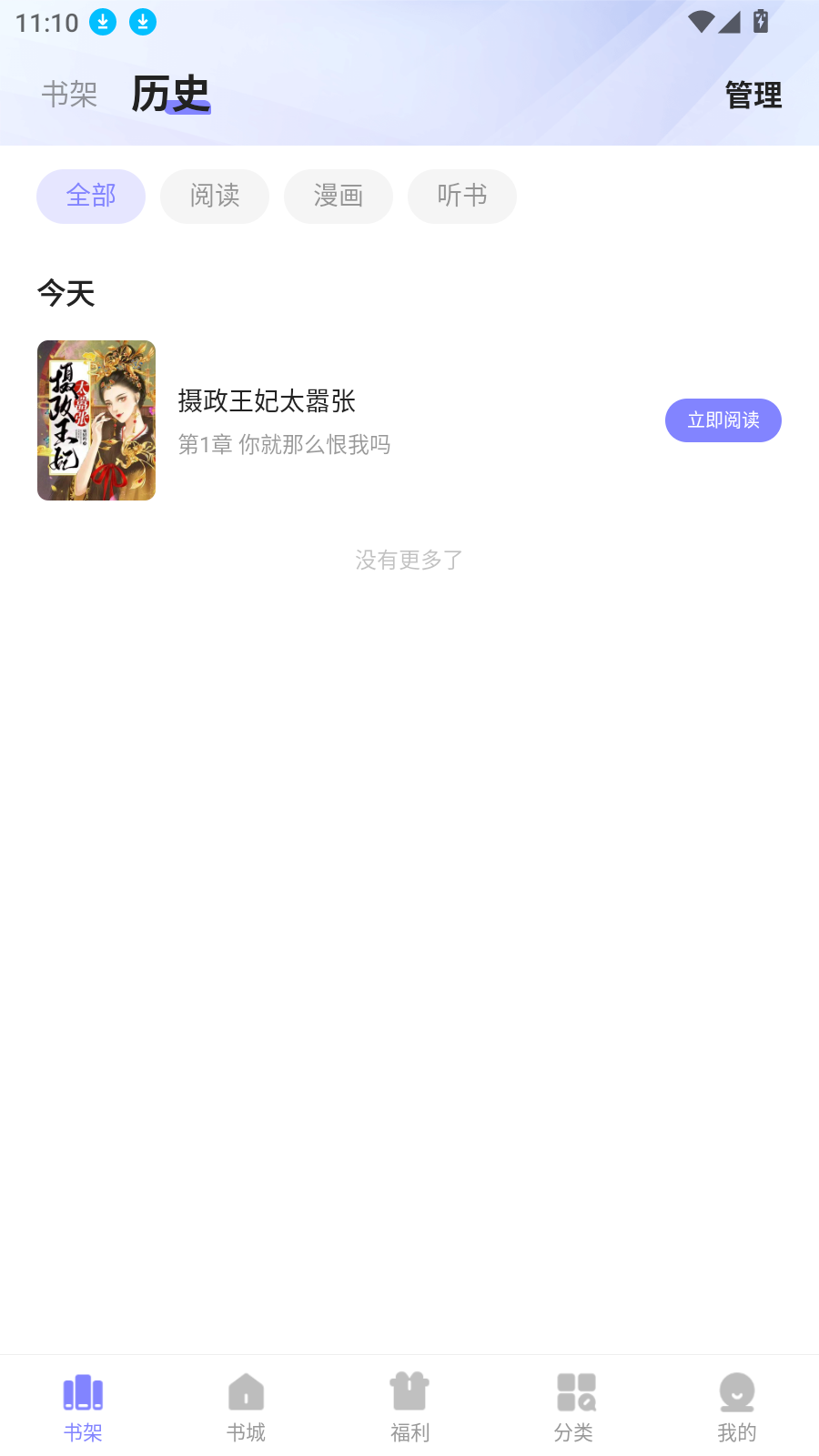The height and width of the screenshot is (1456, 819).
Task: Open the cover of 摄政王妃太嚣张
Action: [96, 420]
